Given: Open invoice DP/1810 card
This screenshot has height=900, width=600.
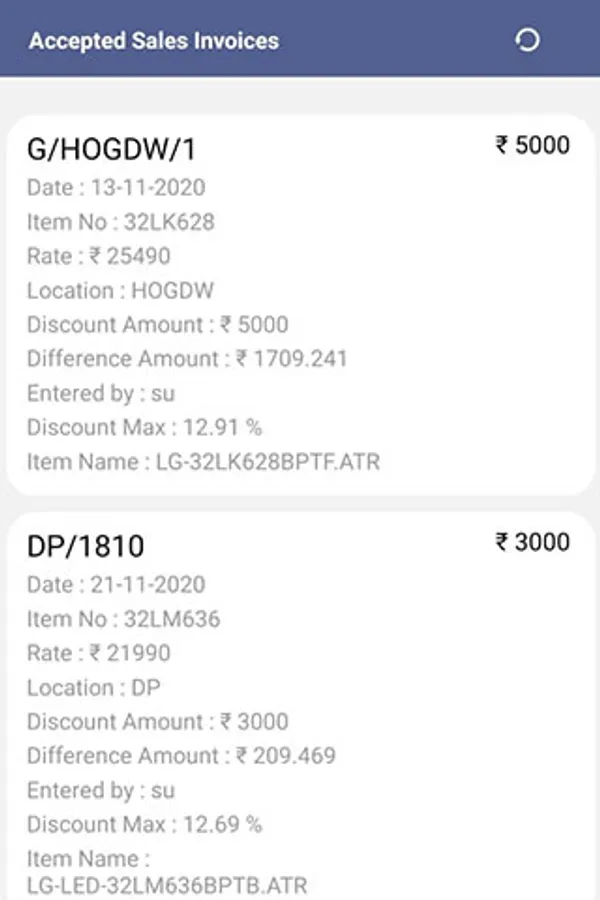Looking at the screenshot, I should [x=300, y=706].
